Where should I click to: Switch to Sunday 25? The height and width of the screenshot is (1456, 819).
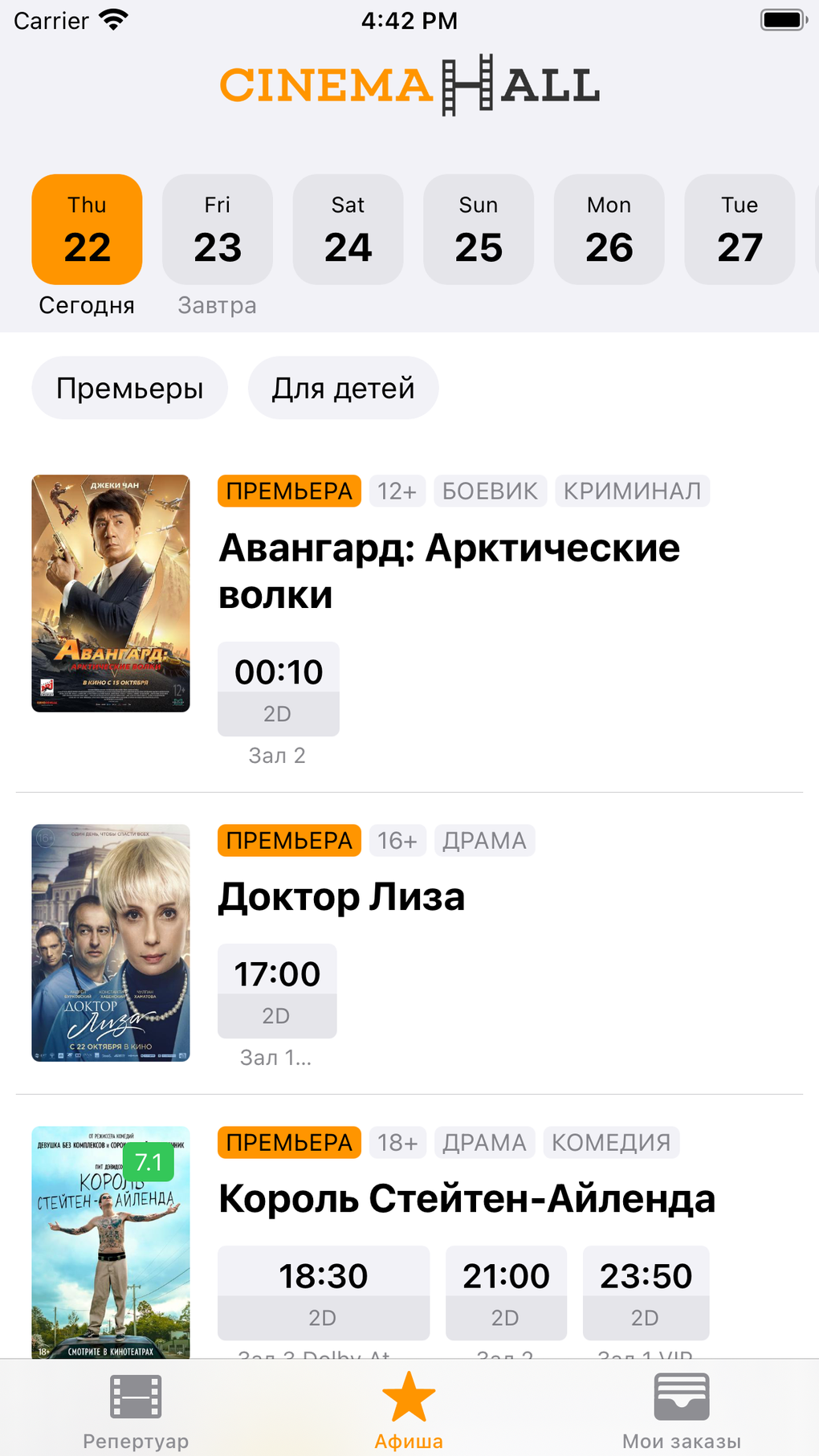click(x=479, y=230)
